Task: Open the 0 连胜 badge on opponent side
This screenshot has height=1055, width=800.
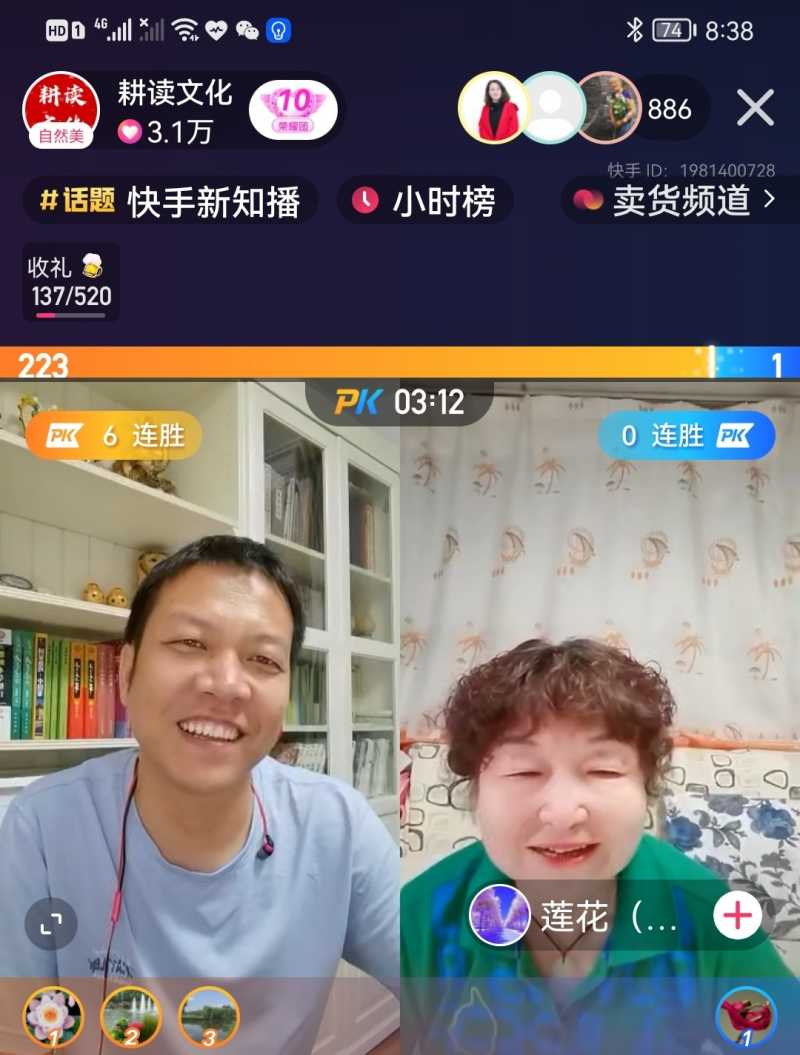Action: pyautogui.click(x=686, y=436)
